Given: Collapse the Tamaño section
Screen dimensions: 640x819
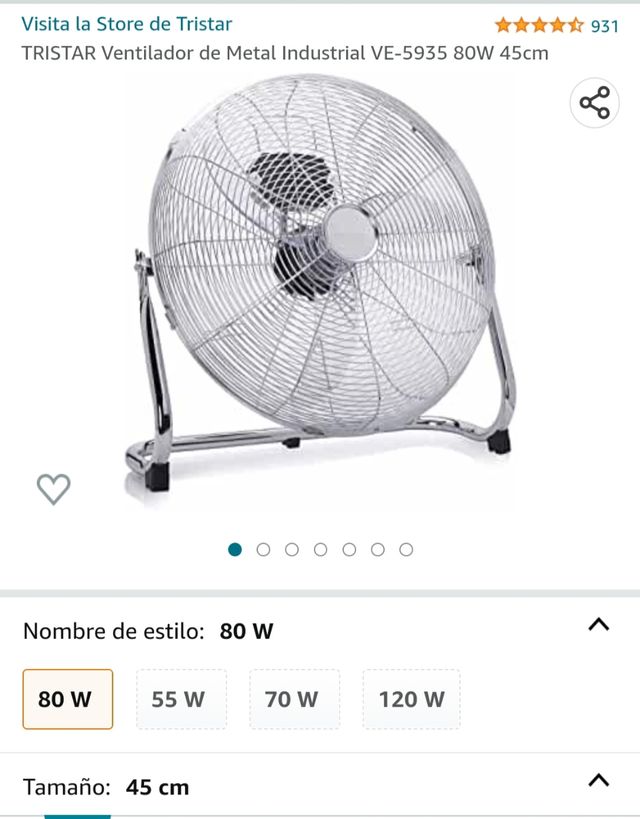Looking at the screenshot, I should [598, 781].
